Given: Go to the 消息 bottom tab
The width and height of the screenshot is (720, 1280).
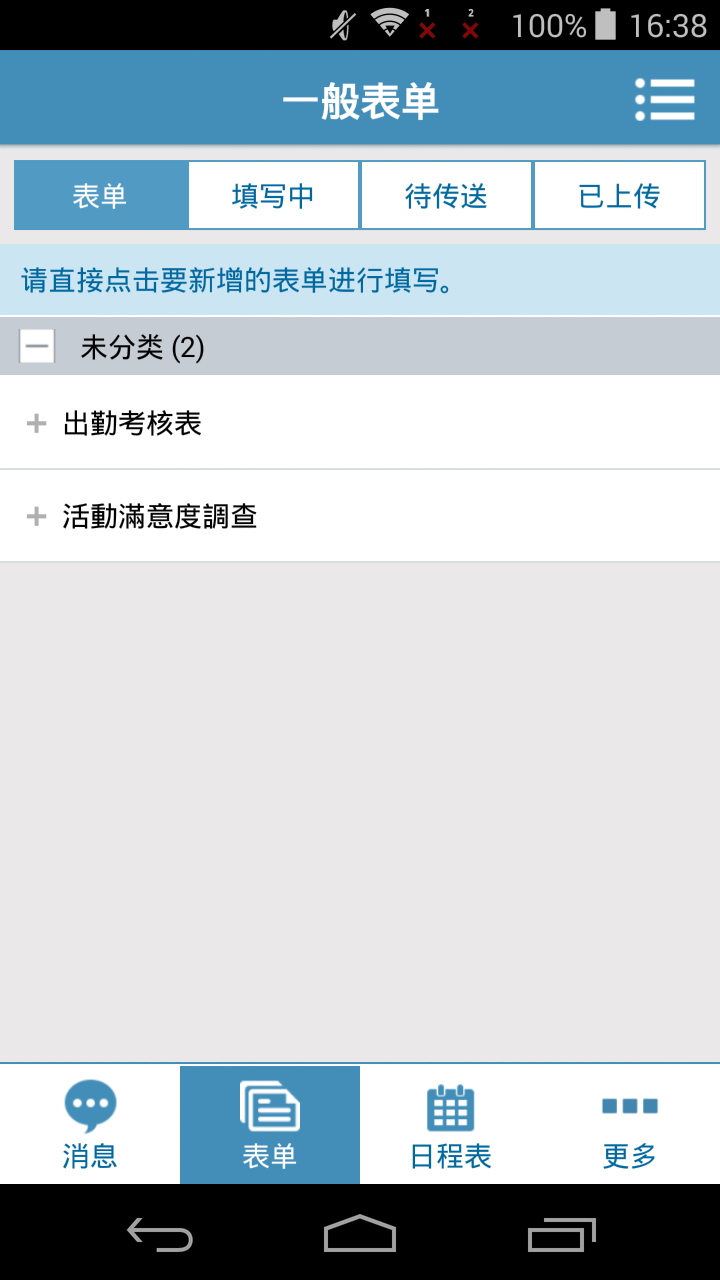Looking at the screenshot, I should (x=90, y=1125).
